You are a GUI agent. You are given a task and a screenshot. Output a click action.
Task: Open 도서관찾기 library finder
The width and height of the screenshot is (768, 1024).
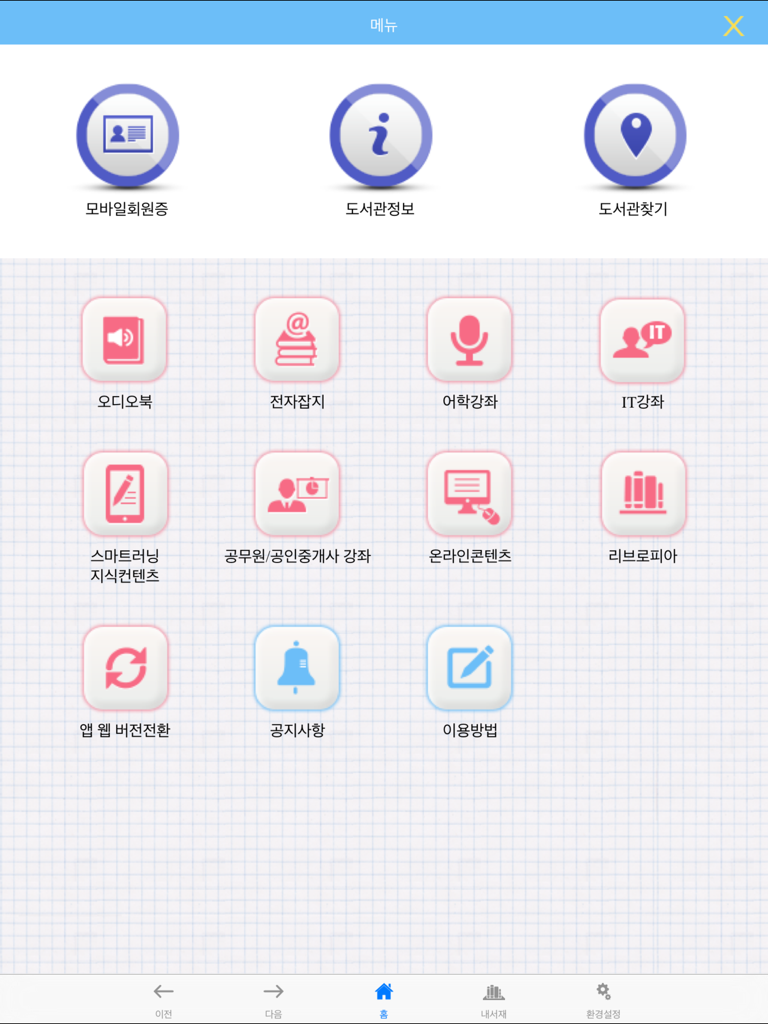point(635,137)
